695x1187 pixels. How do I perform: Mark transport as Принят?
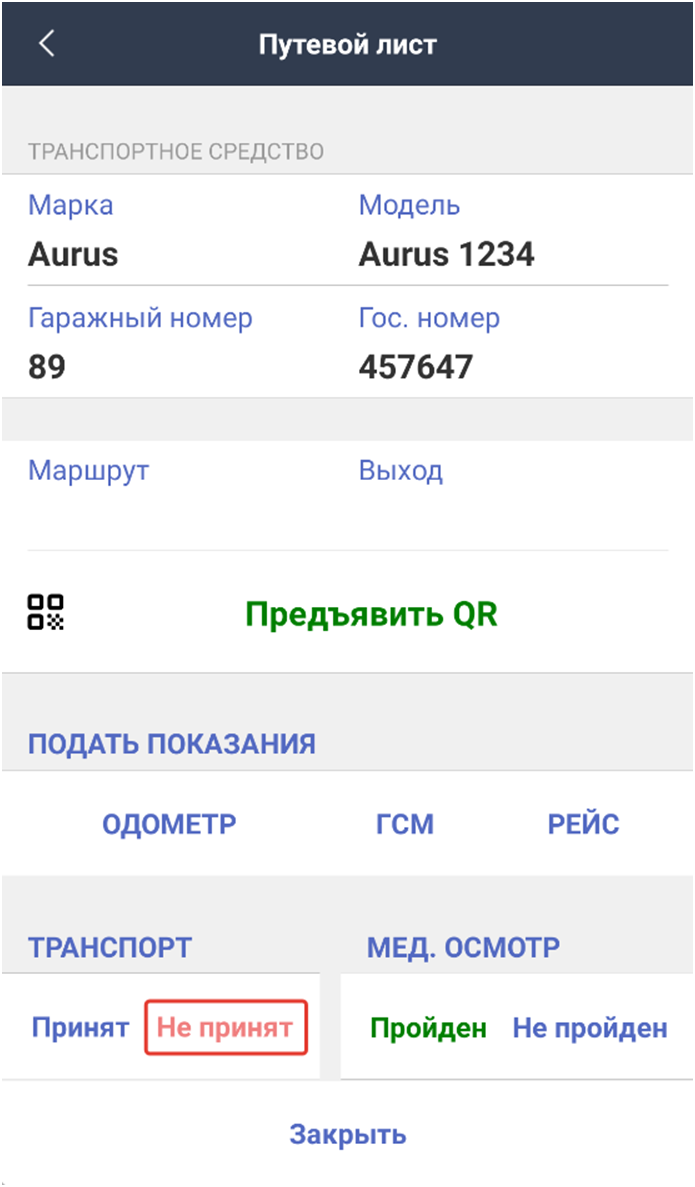80,1028
